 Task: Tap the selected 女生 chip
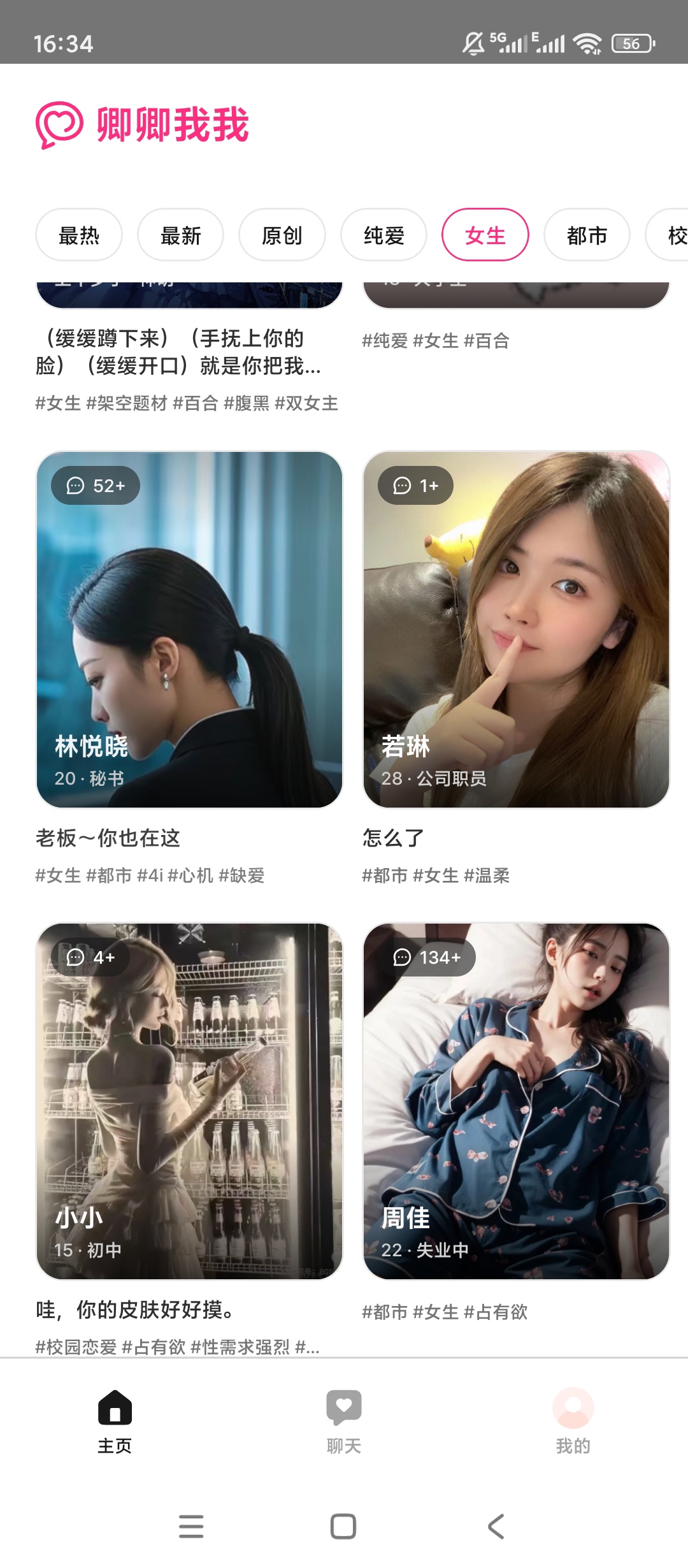pos(485,235)
